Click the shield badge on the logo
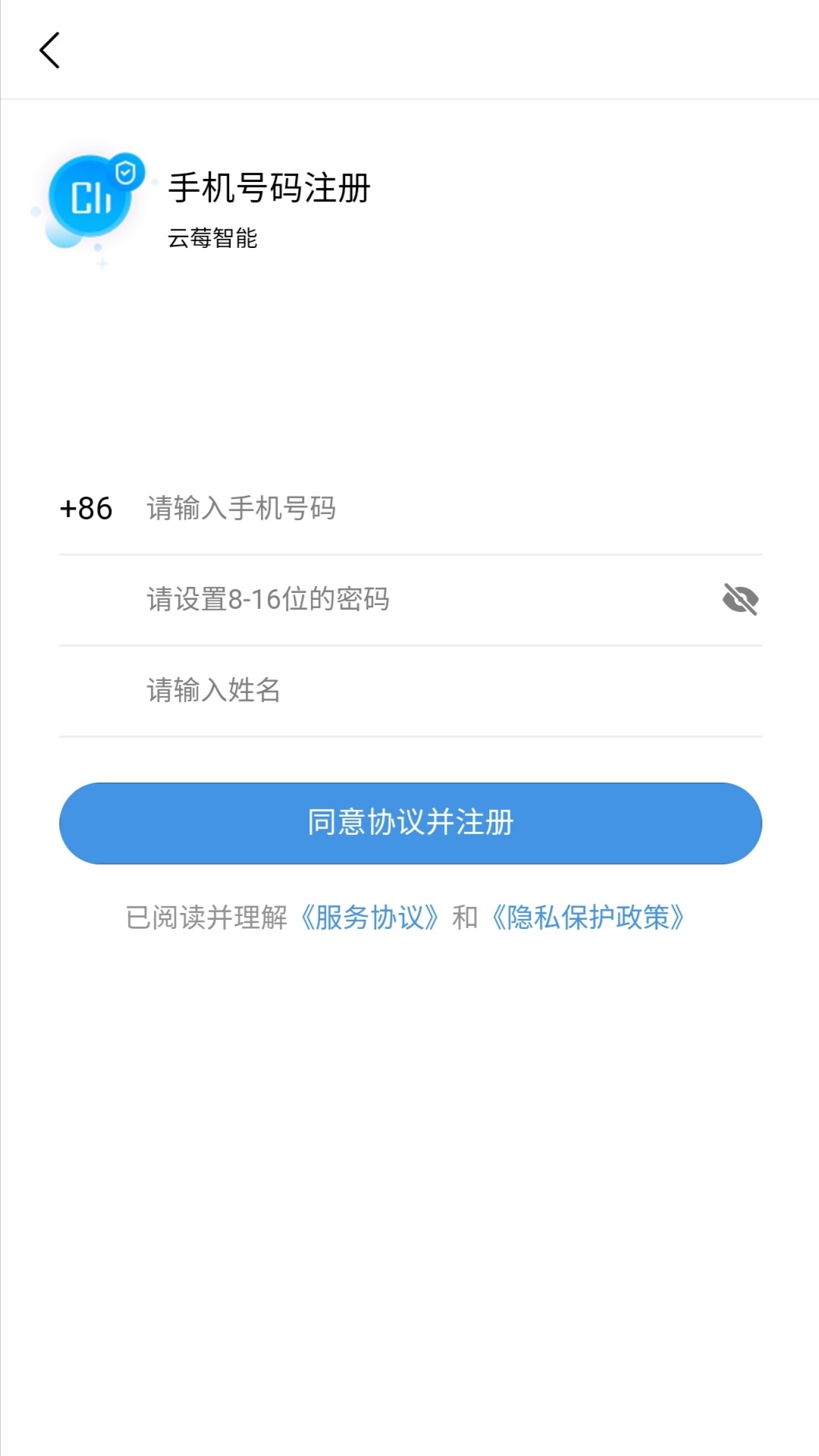This screenshot has width=819, height=1456. coord(125,173)
